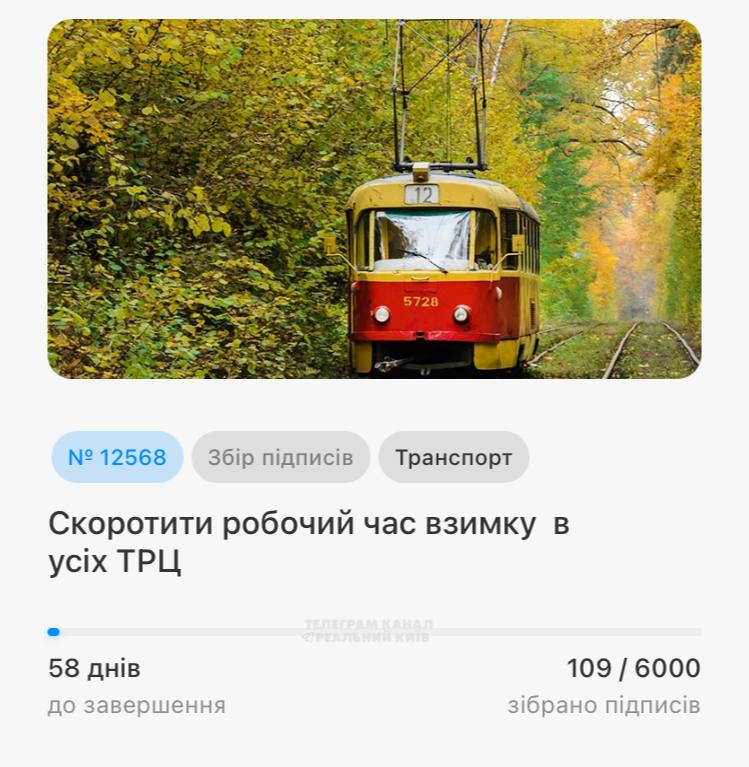
Task: Tap the № 12568 petition number chip
Action: (117, 458)
